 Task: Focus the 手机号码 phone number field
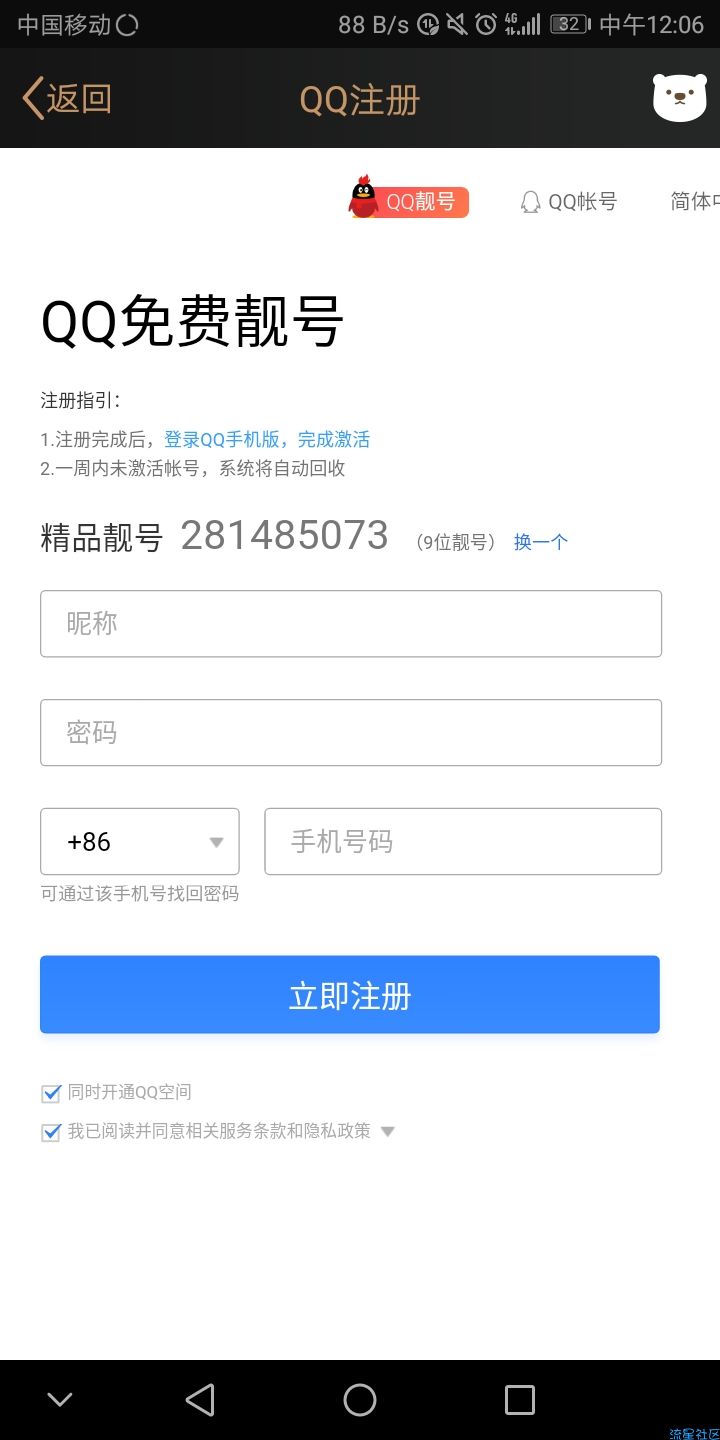tap(463, 842)
